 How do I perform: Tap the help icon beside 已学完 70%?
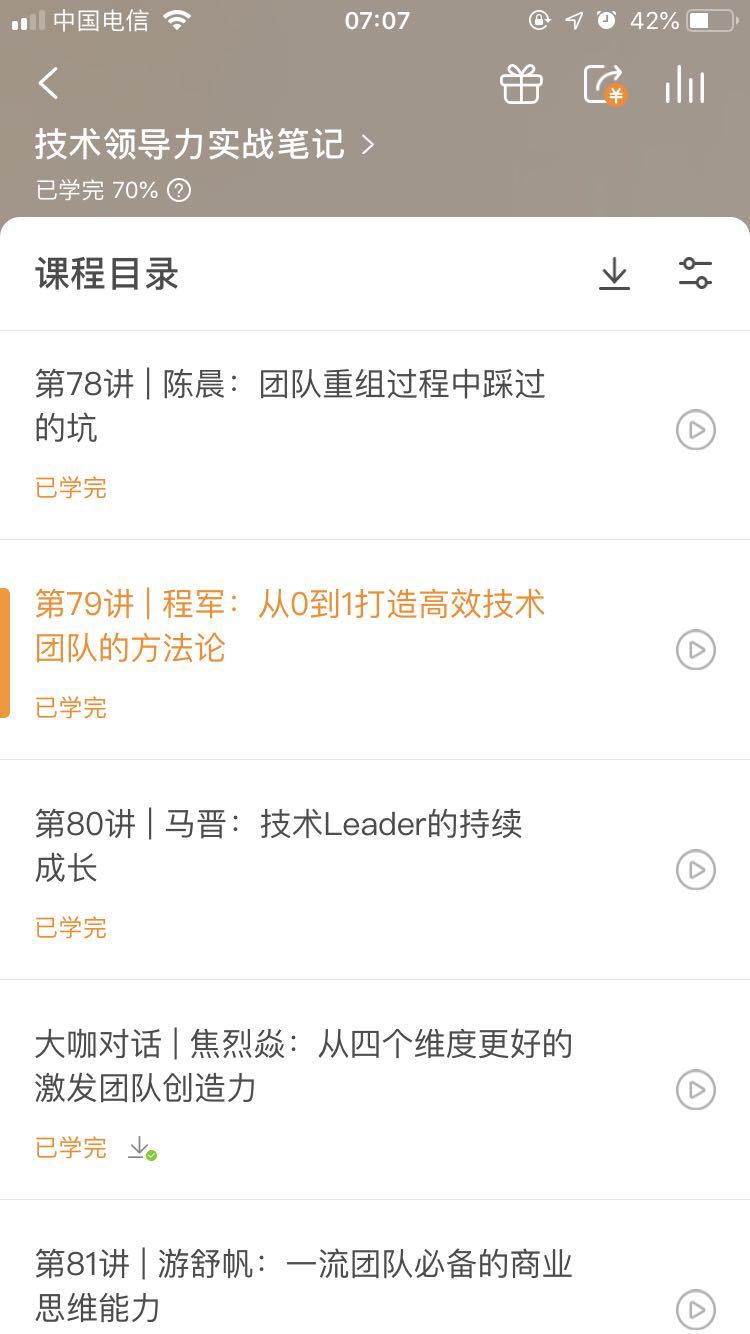click(179, 190)
